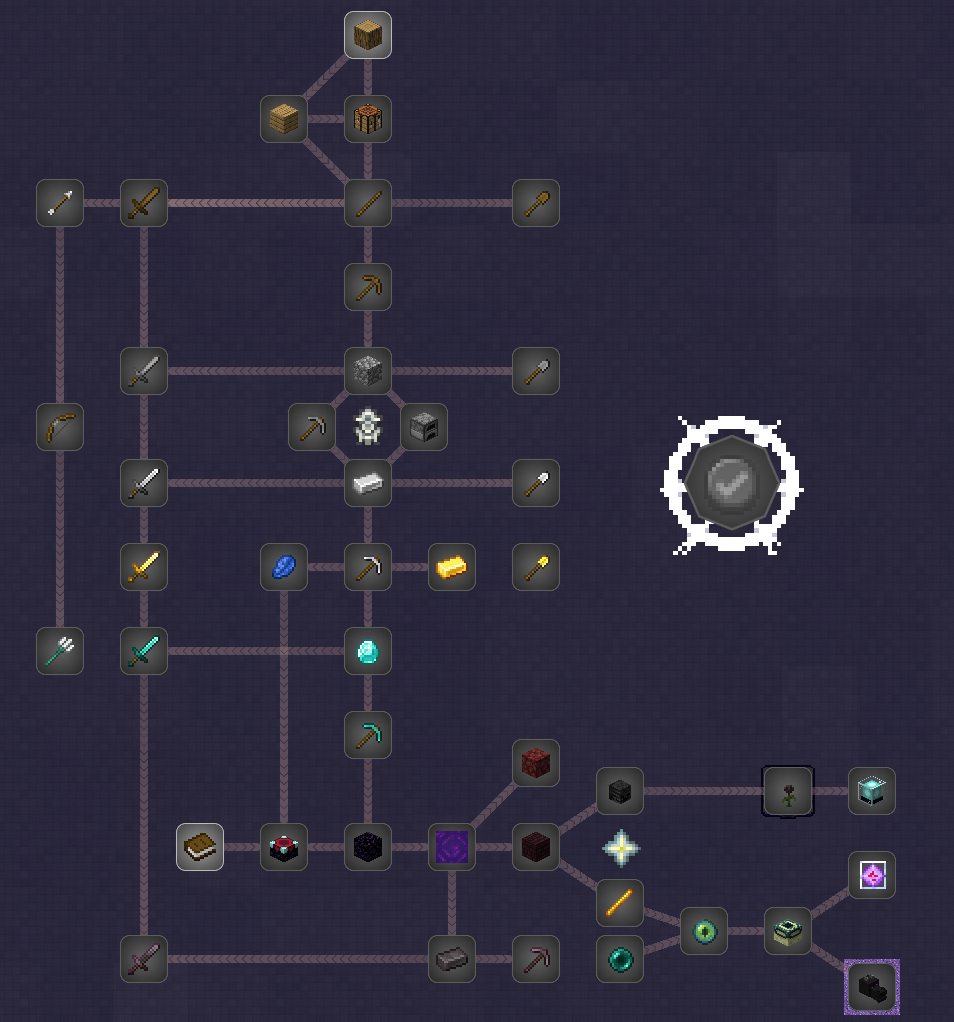Select the diamond gem node

[x=368, y=651]
